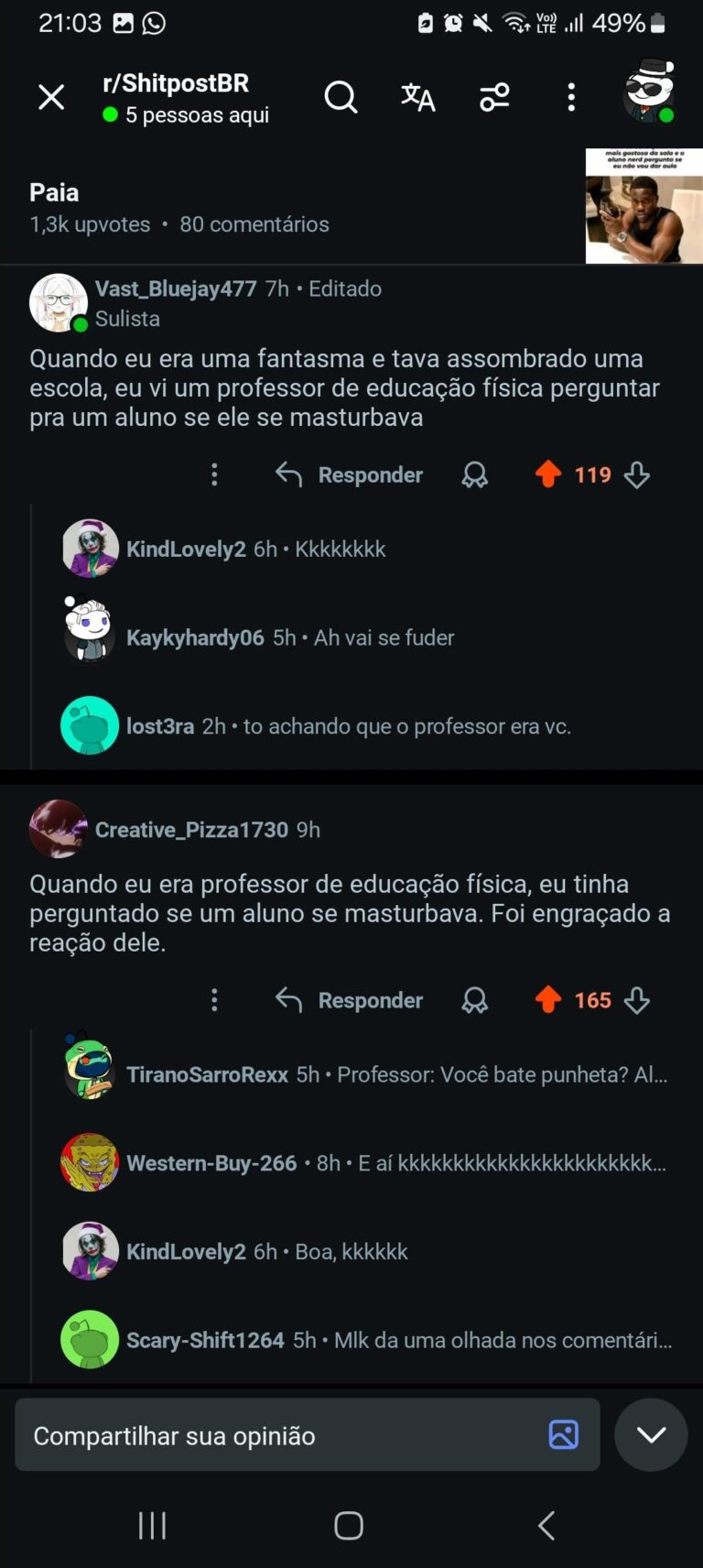703x1568 pixels.
Task: Downvote Creative_Pizza1730's comment
Action: (637, 1000)
